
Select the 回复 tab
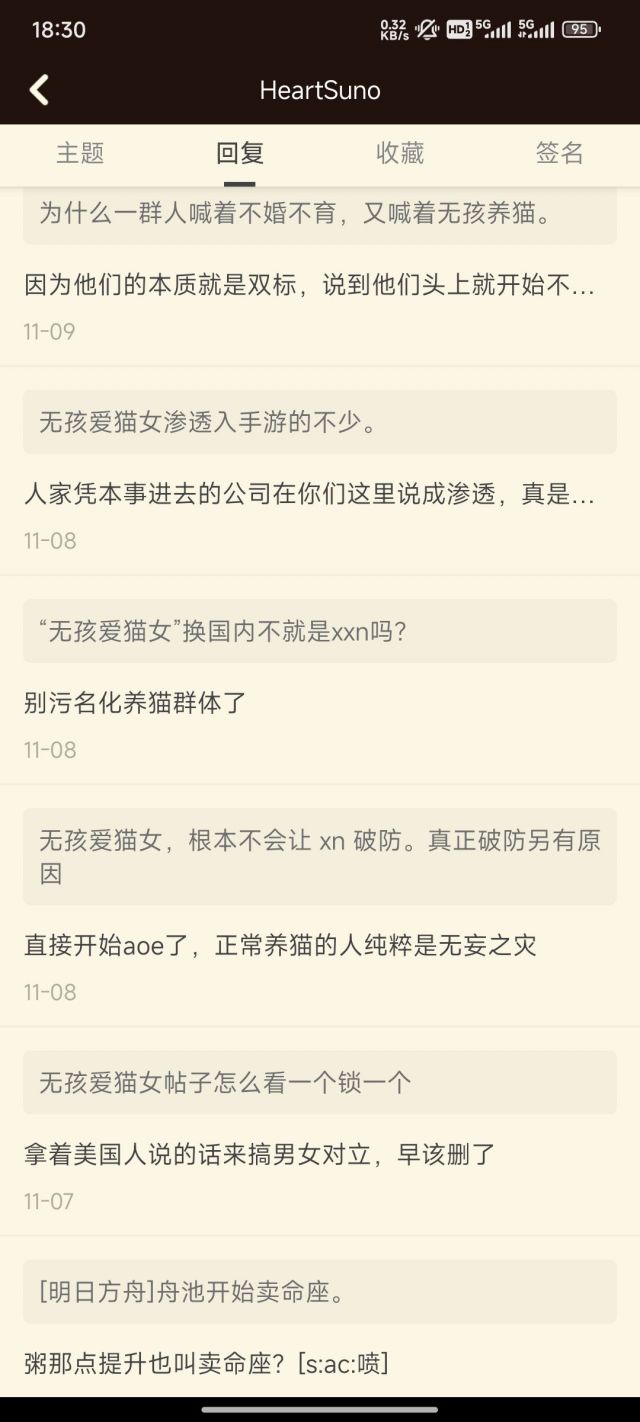point(240,153)
